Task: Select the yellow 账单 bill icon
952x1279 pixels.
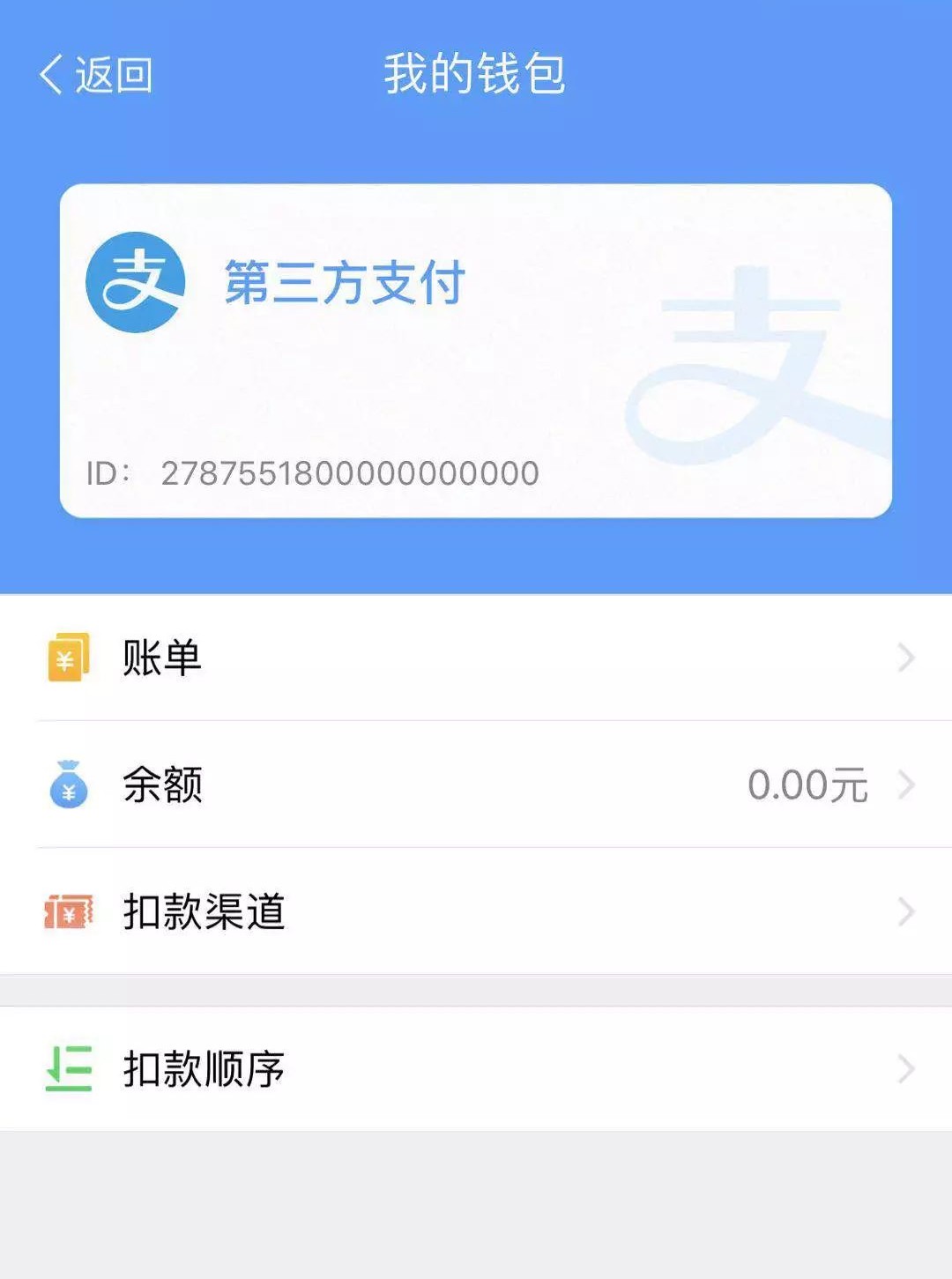Action: (x=67, y=658)
